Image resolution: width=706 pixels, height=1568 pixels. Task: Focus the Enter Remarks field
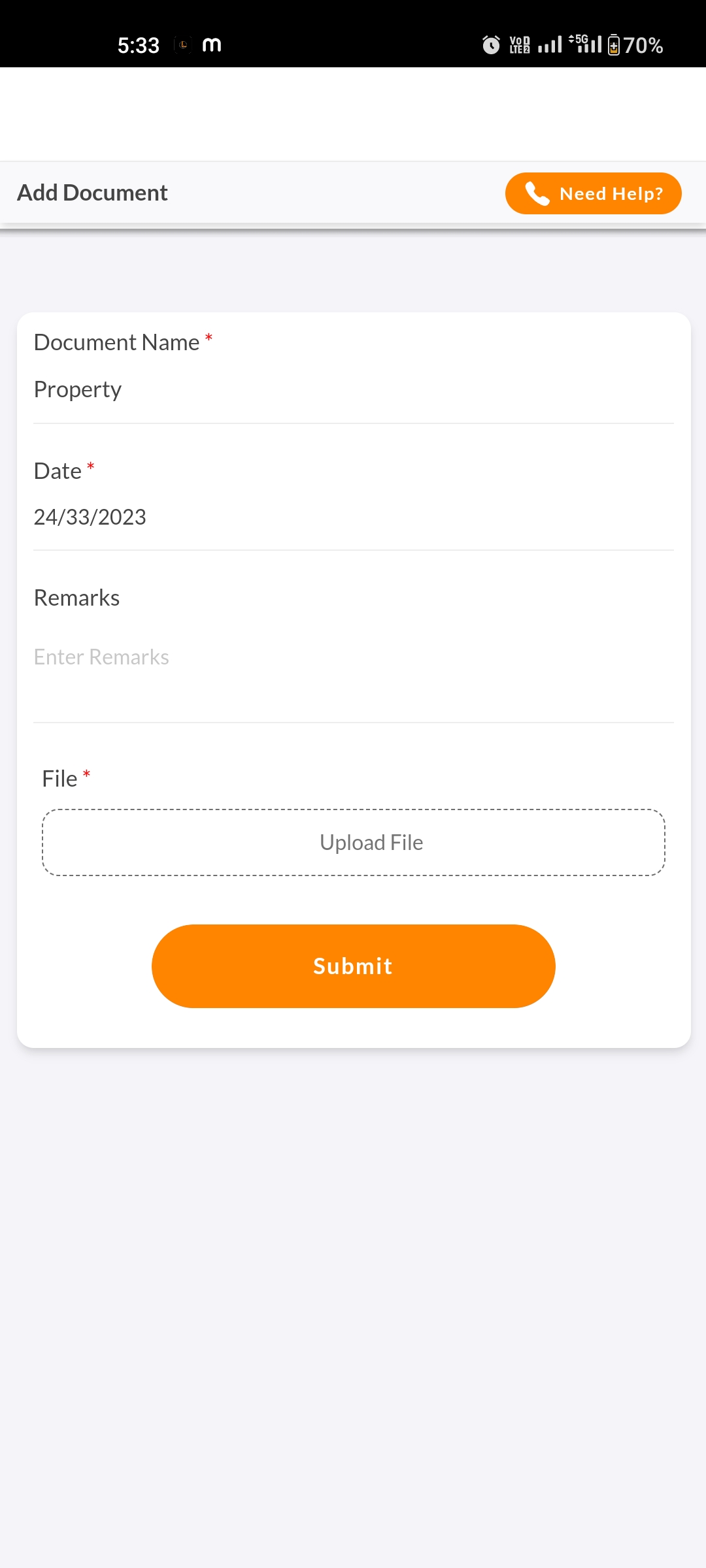[x=353, y=657]
